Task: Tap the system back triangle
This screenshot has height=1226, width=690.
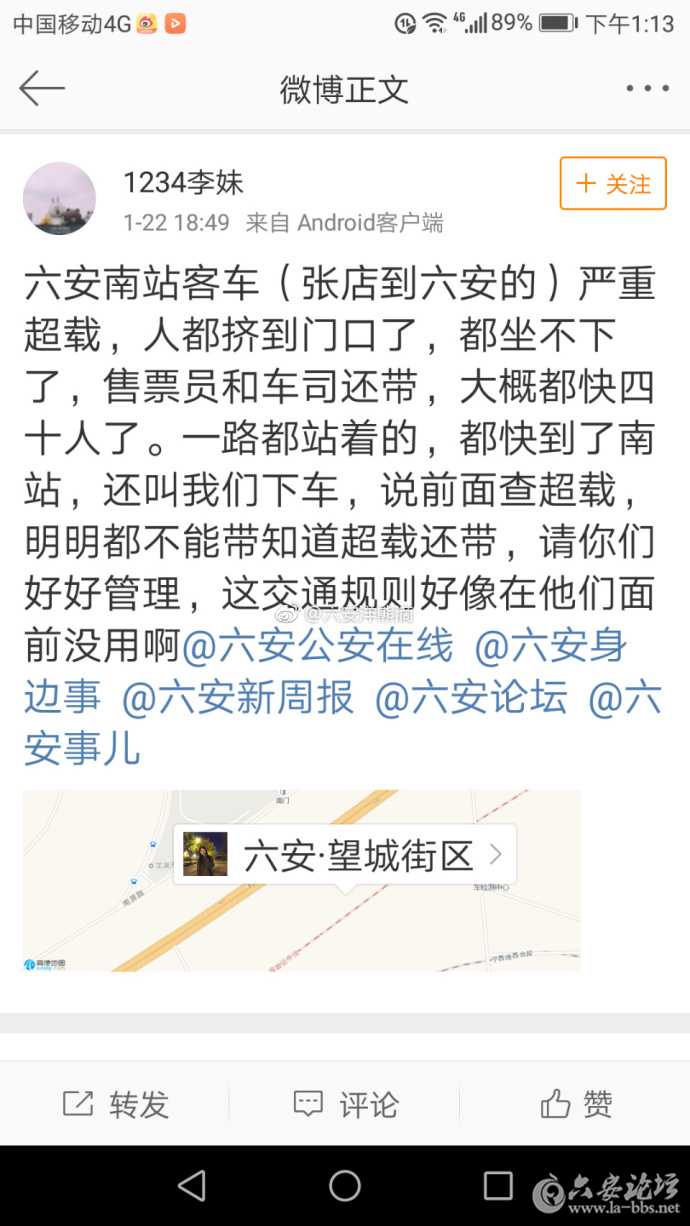Action: [192, 1186]
